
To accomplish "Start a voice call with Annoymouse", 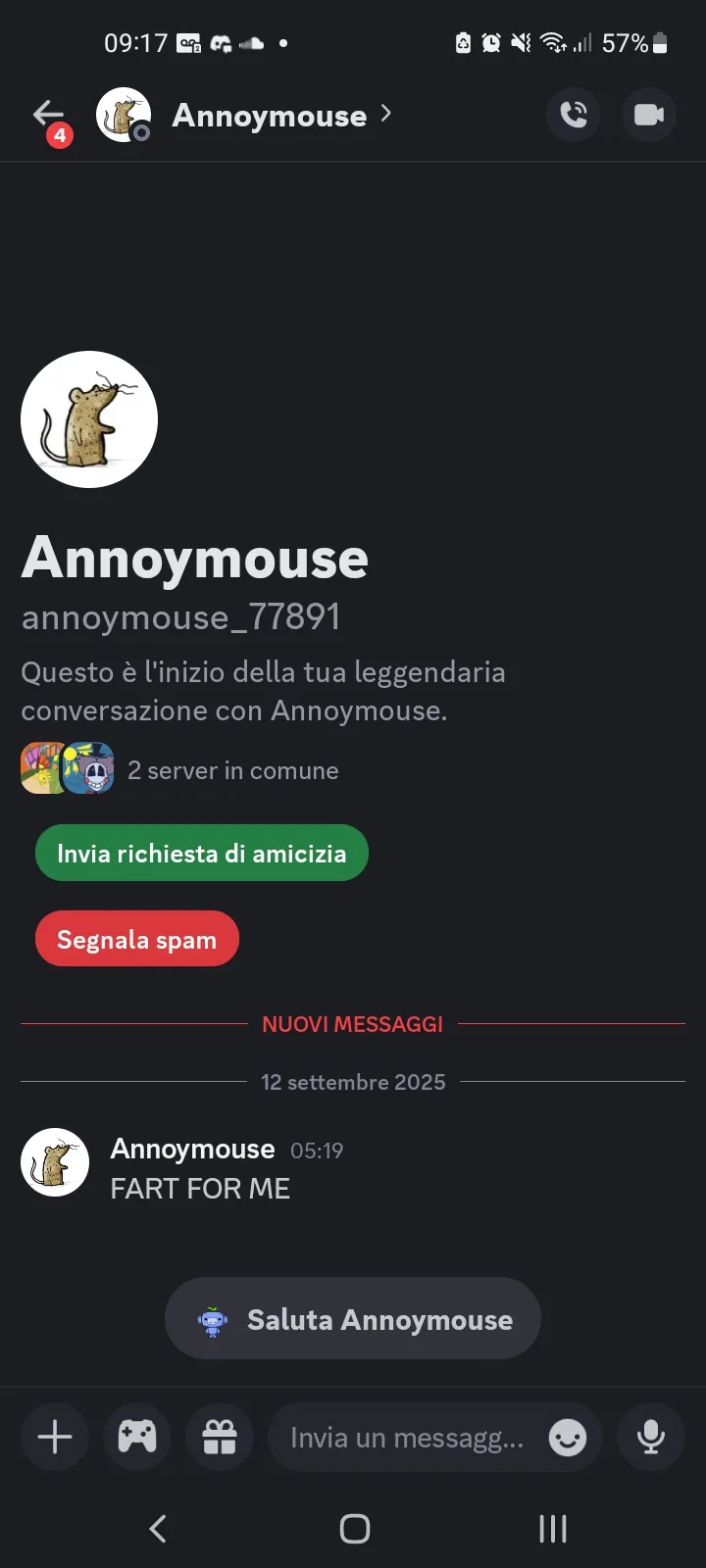I will [x=574, y=115].
